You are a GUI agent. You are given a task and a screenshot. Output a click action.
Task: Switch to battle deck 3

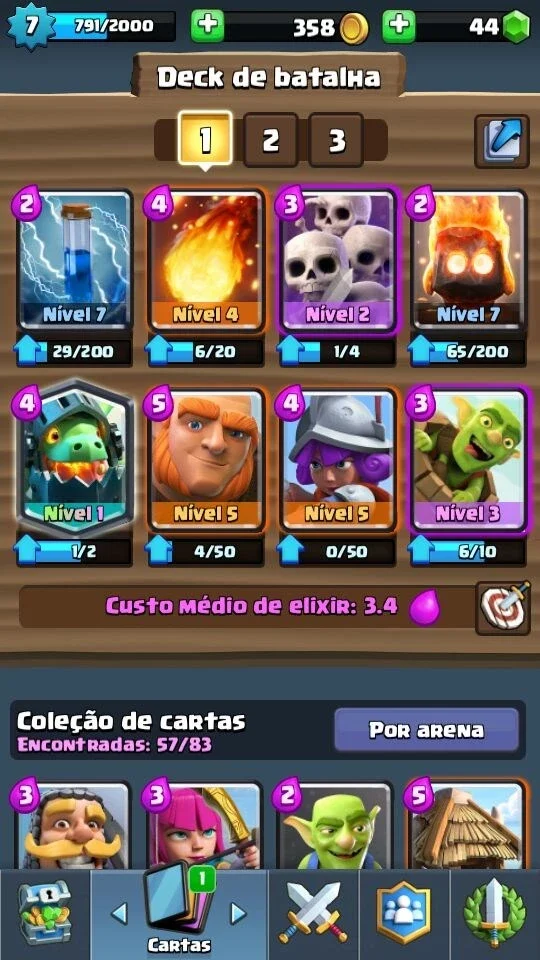336,140
